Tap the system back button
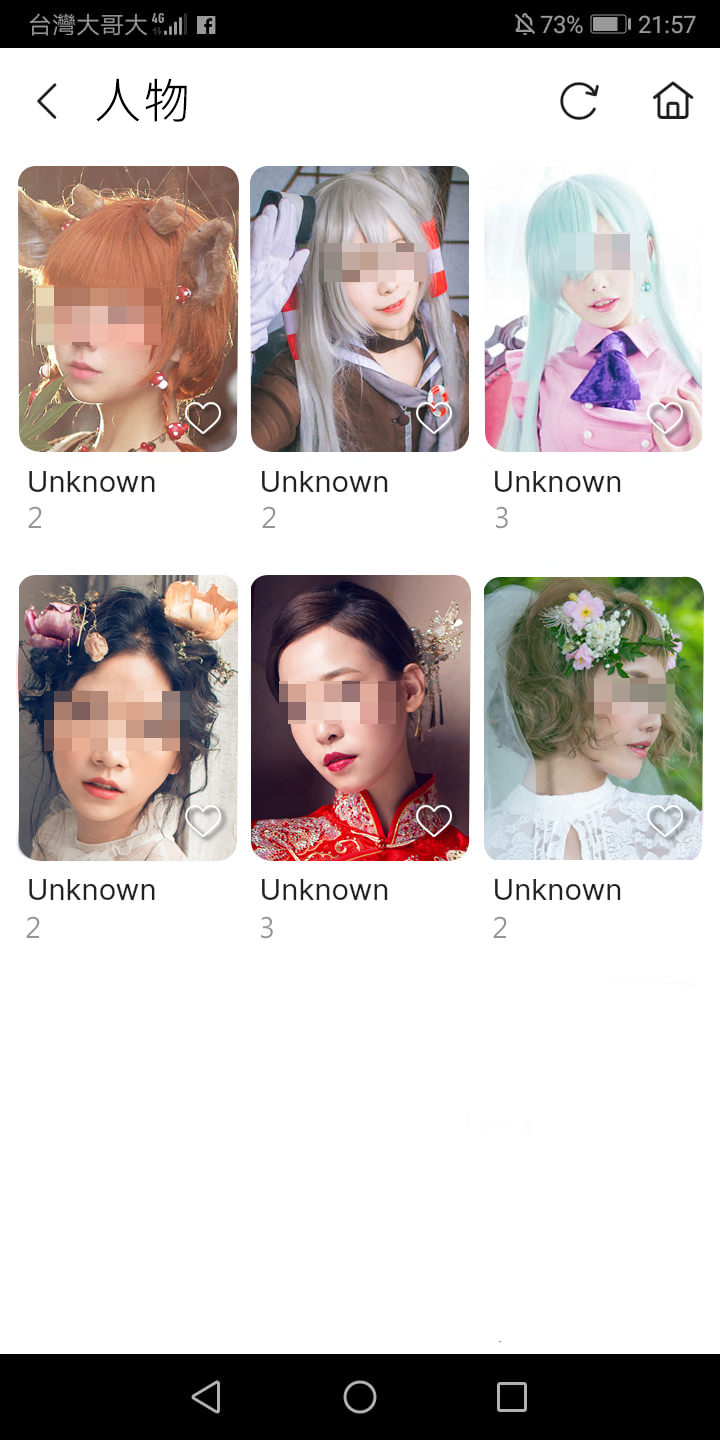Screen dimensions: 720x1440 [206, 1397]
